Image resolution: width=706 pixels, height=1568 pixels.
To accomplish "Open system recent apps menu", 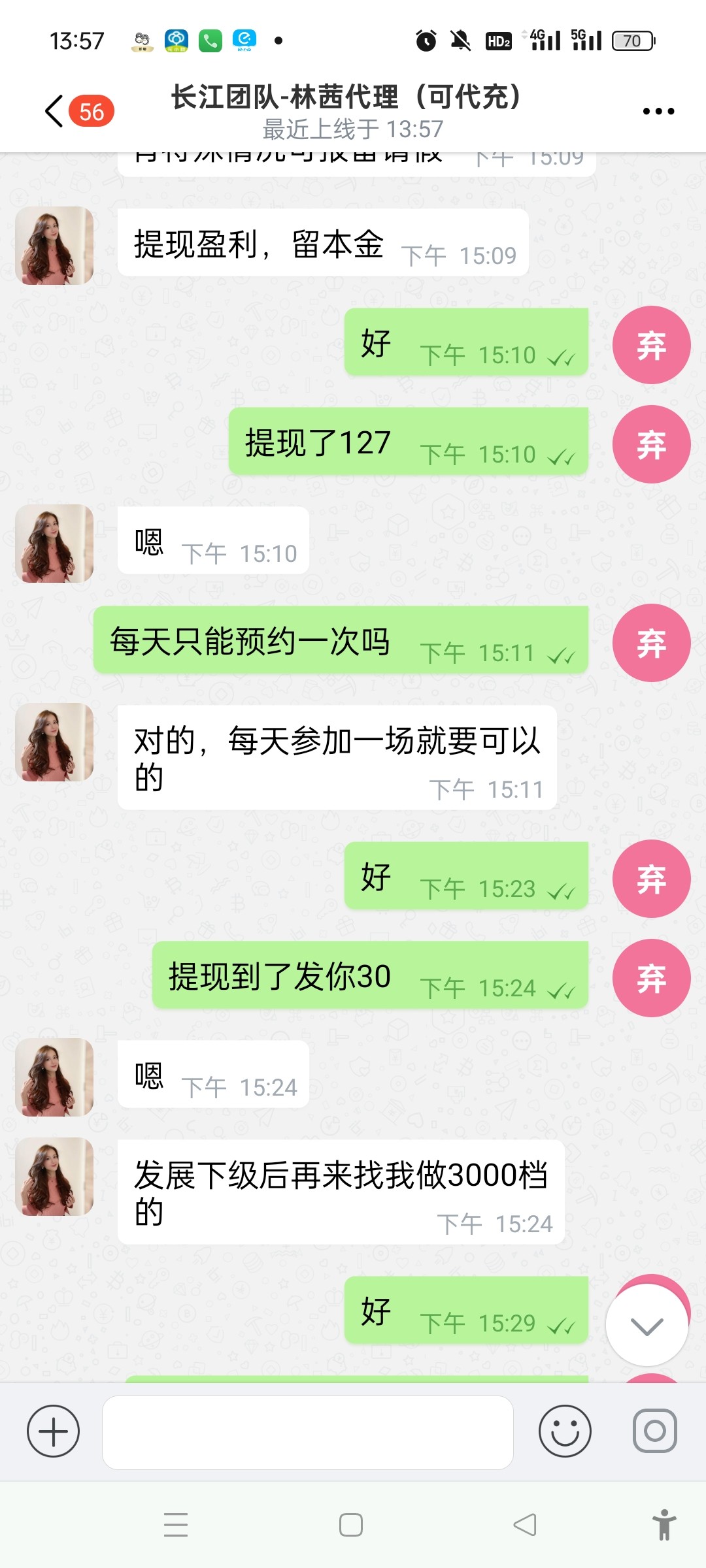I will pyautogui.click(x=176, y=1525).
